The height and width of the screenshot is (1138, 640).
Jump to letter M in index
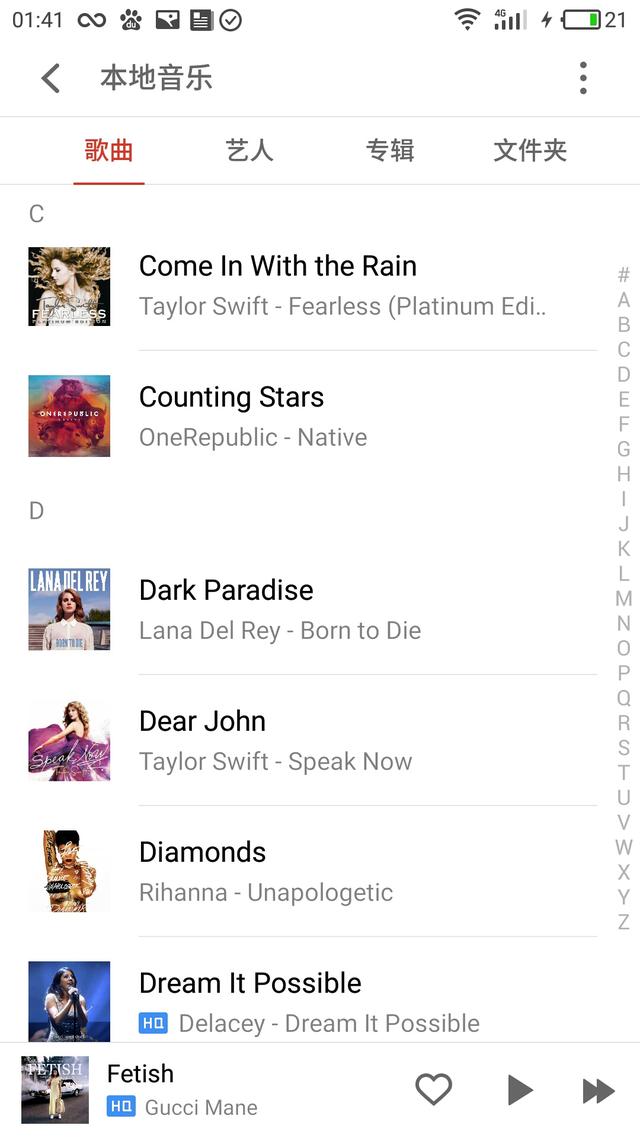(623, 598)
